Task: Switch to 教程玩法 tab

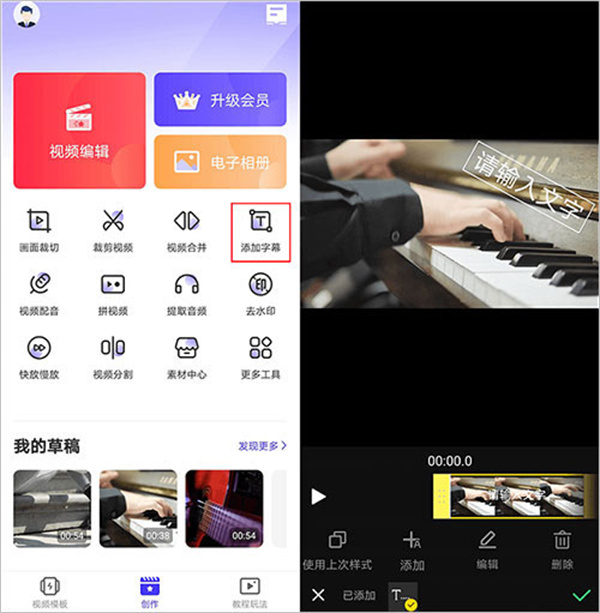Action: 250,590
